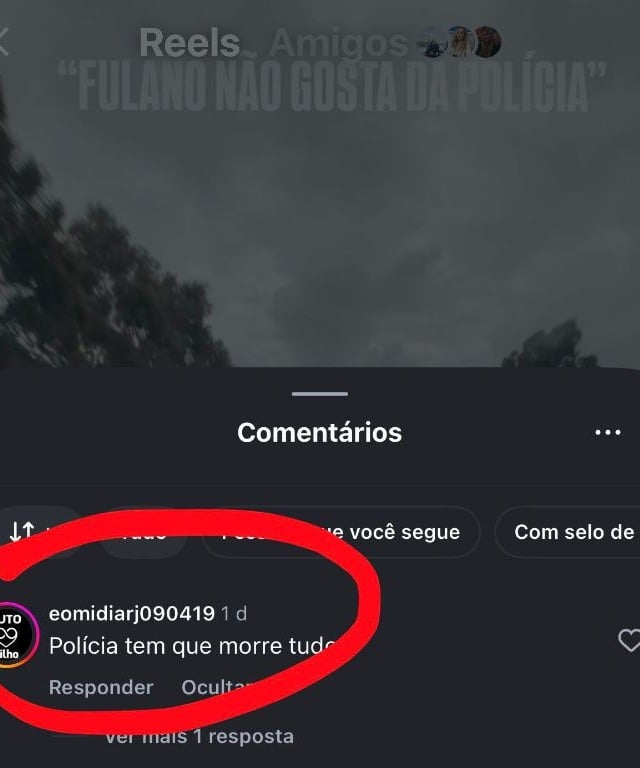Go back with the top-left arrow
640x768 pixels.
(5, 42)
